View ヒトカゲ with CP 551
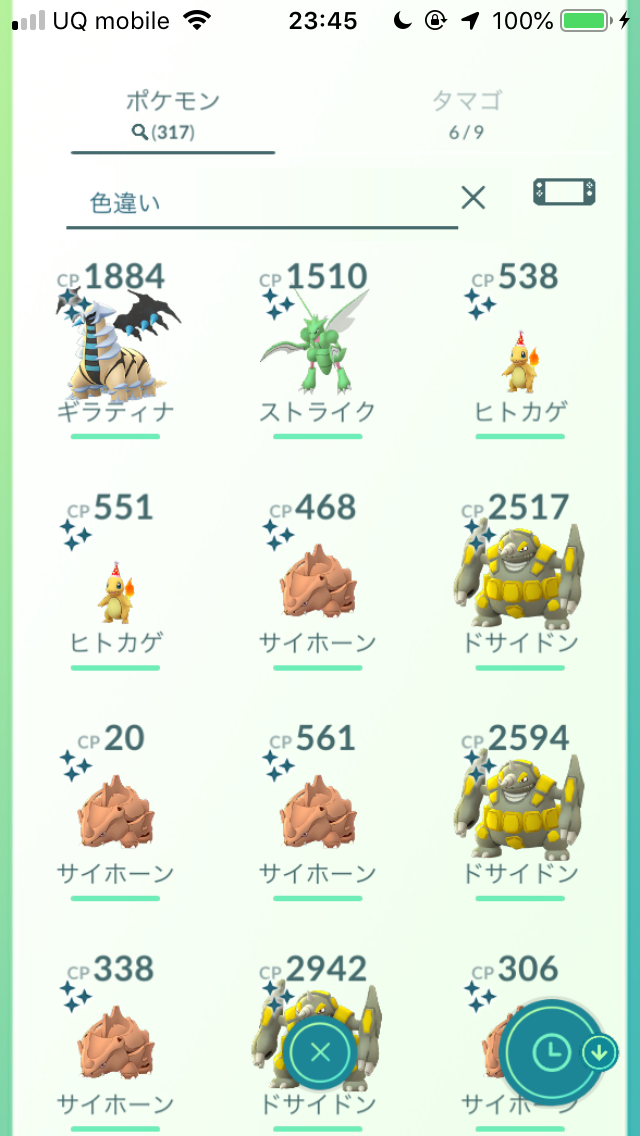The height and width of the screenshot is (1136, 640). click(x=116, y=580)
